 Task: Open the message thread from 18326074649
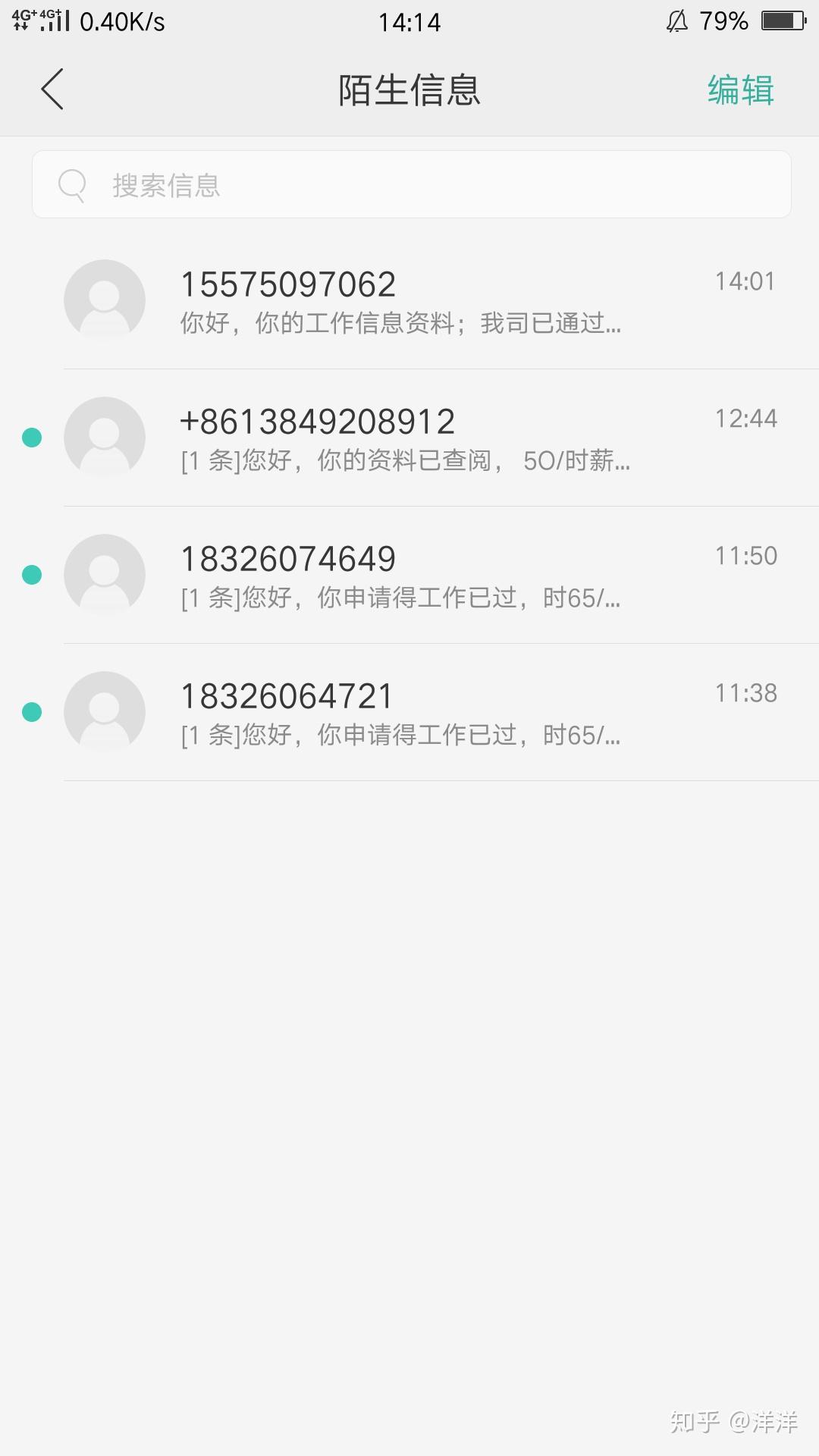point(409,576)
